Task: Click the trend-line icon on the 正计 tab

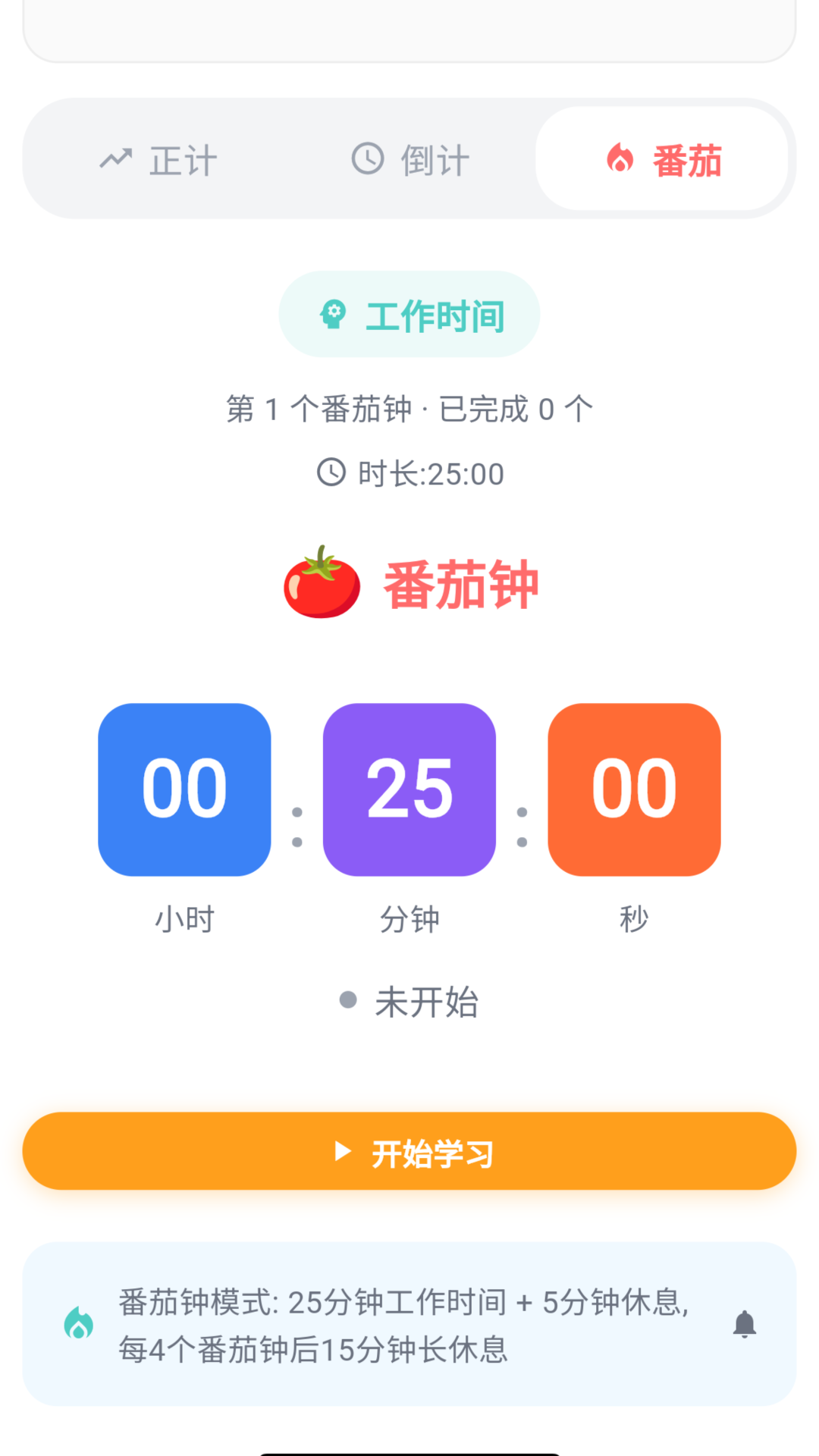Action: (115, 159)
